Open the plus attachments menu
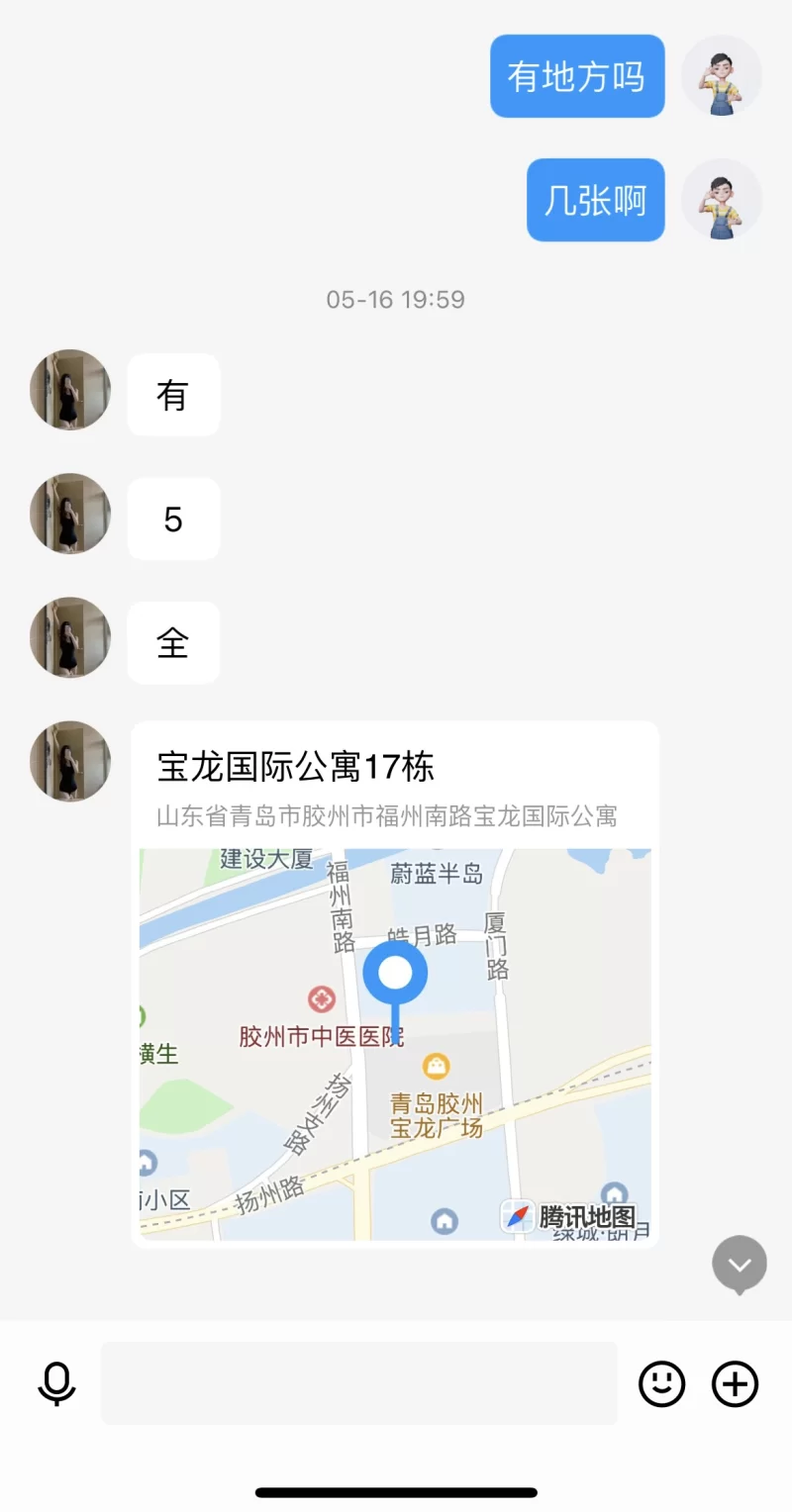792x1512 pixels. pyautogui.click(x=735, y=1382)
